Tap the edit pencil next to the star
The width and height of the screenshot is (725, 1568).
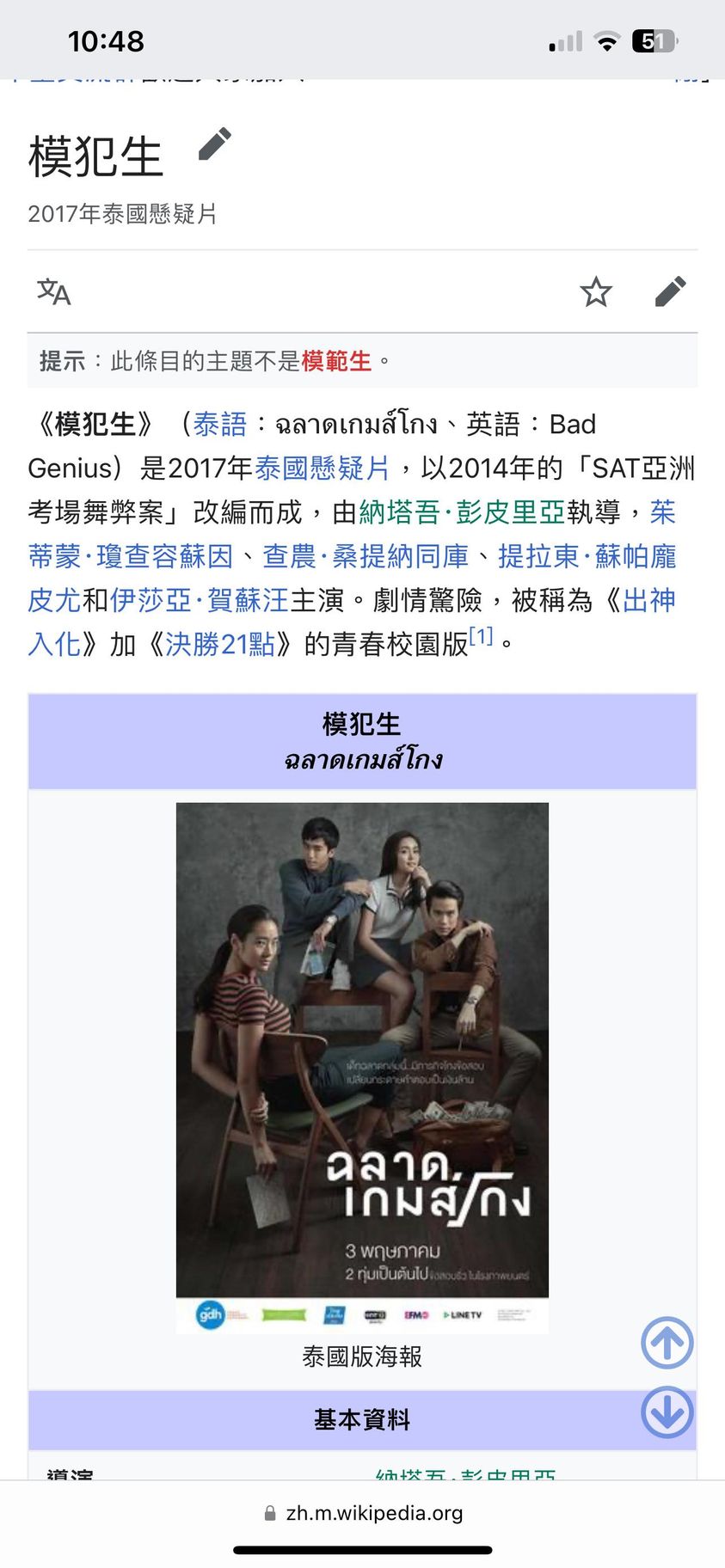pos(670,292)
